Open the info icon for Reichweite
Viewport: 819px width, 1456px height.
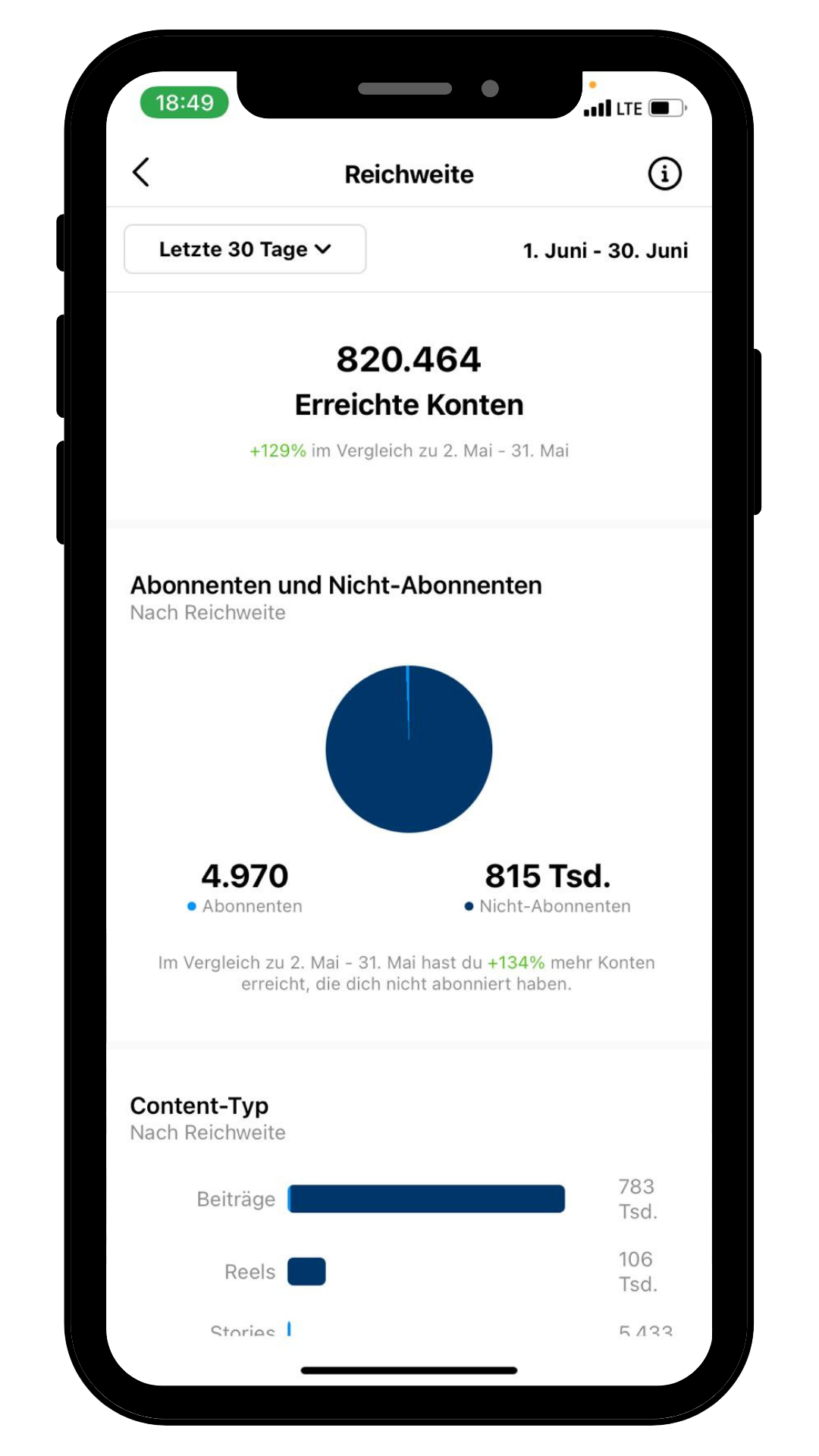click(664, 174)
